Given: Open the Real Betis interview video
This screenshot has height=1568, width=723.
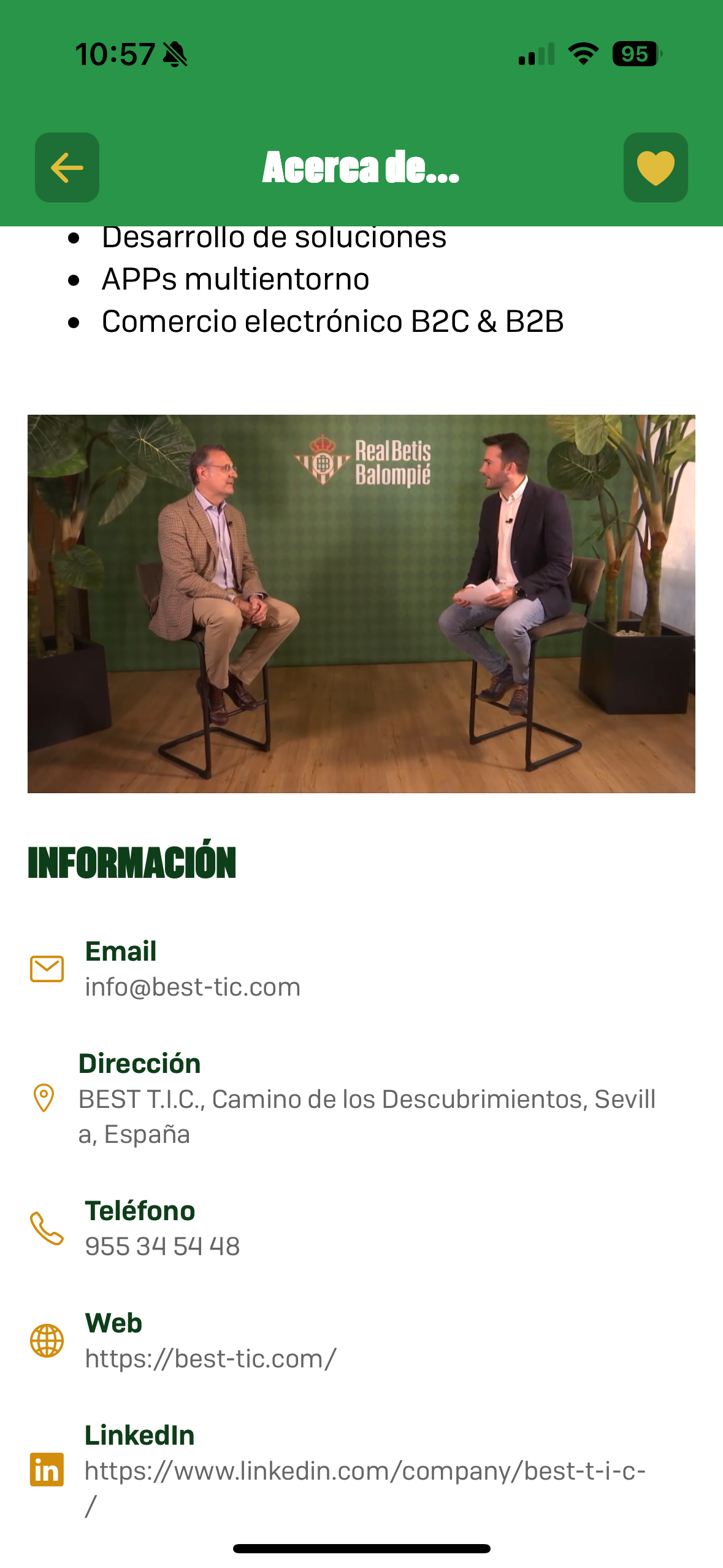Looking at the screenshot, I should 361,604.
